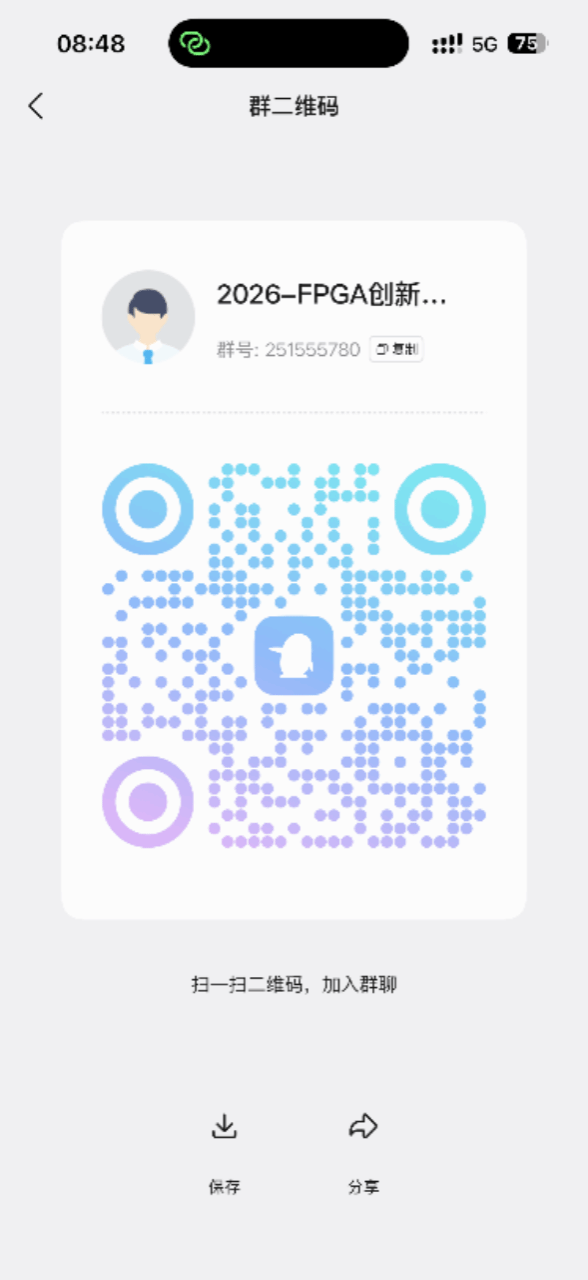588x1280 pixels.
Task: Go back using the arrow icon
Action: coord(36,106)
